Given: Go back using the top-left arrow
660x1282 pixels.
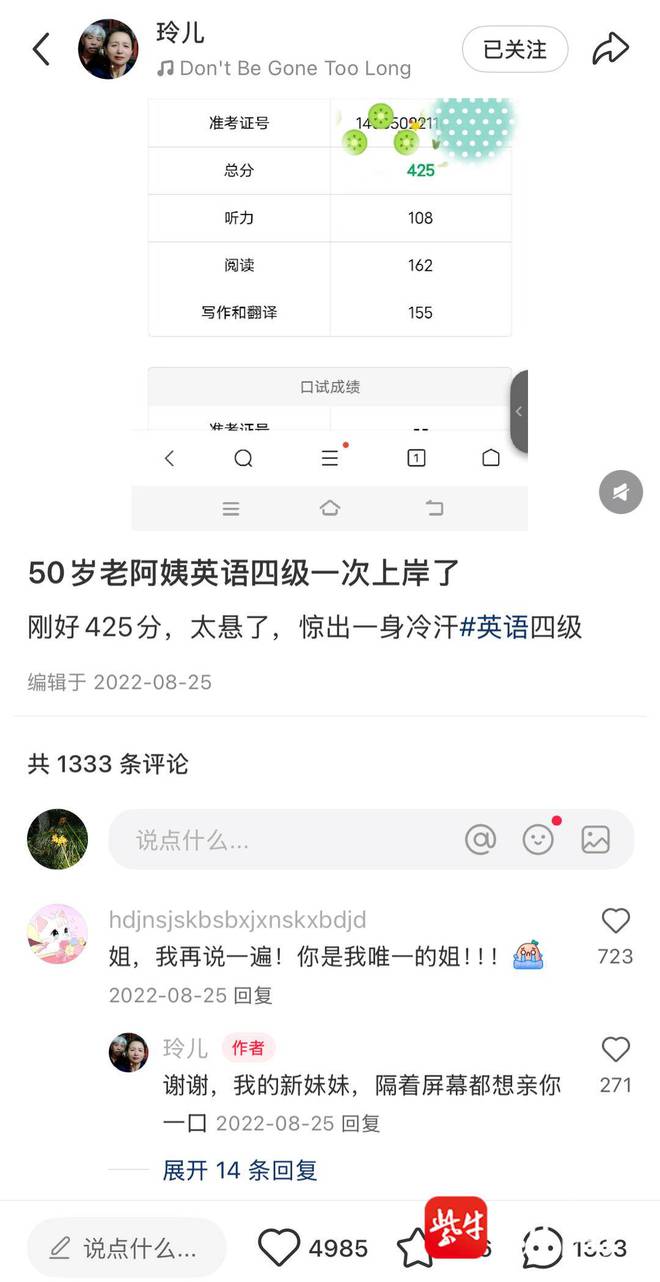Looking at the screenshot, I should click(x=41, y=49).
